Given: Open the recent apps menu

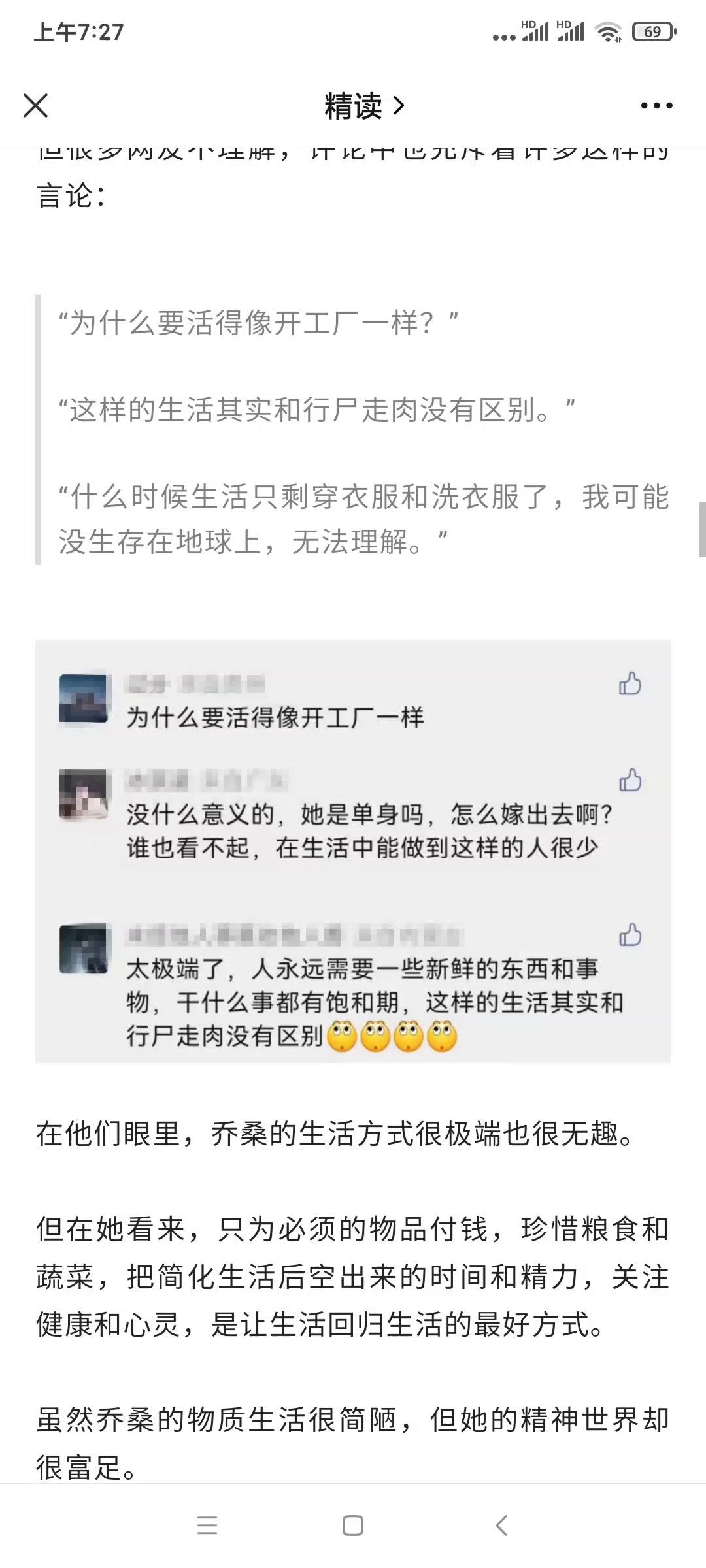Looking at the screenshot, I should point(207,1526).
